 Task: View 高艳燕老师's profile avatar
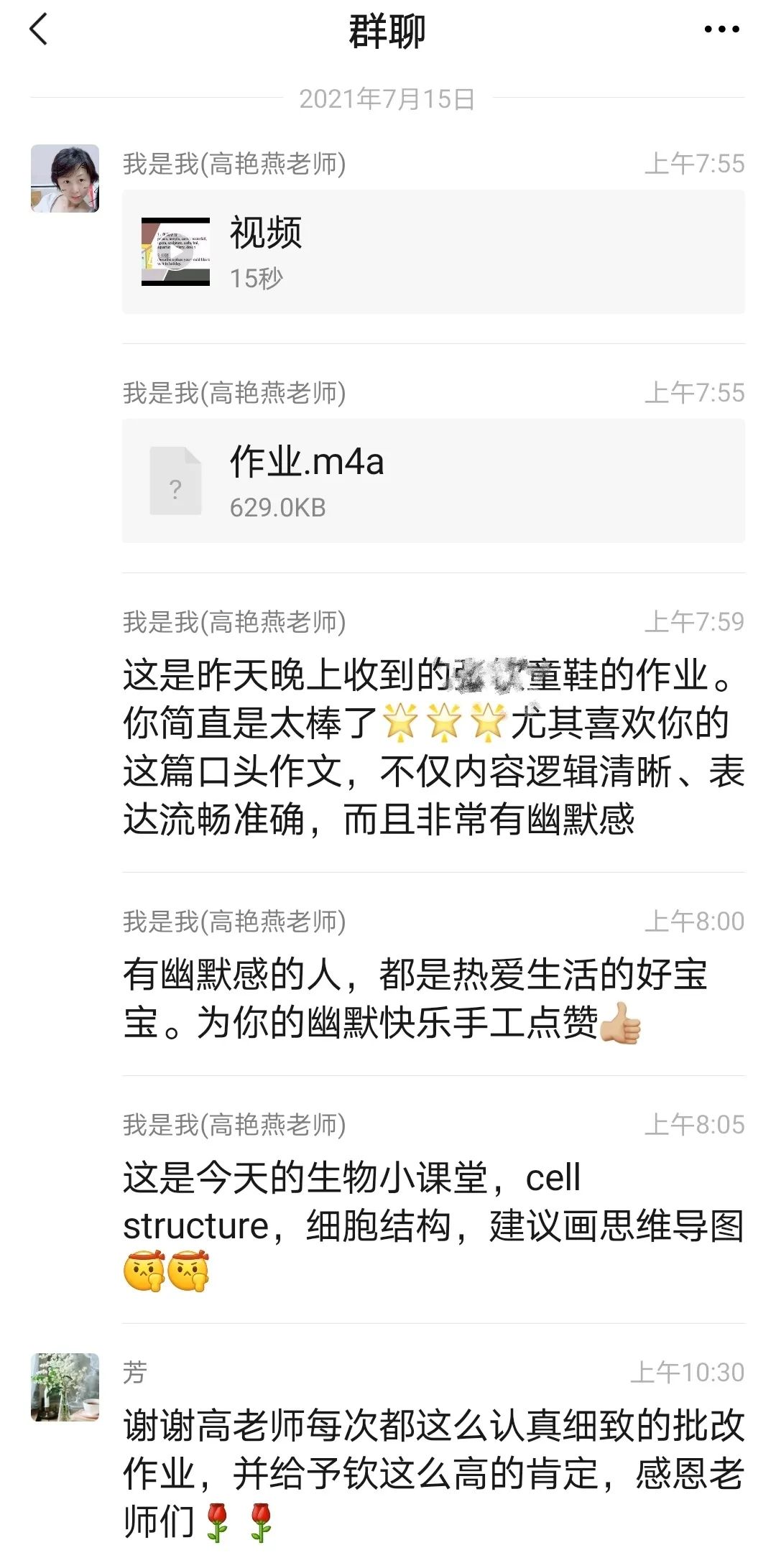click(65, 179)
